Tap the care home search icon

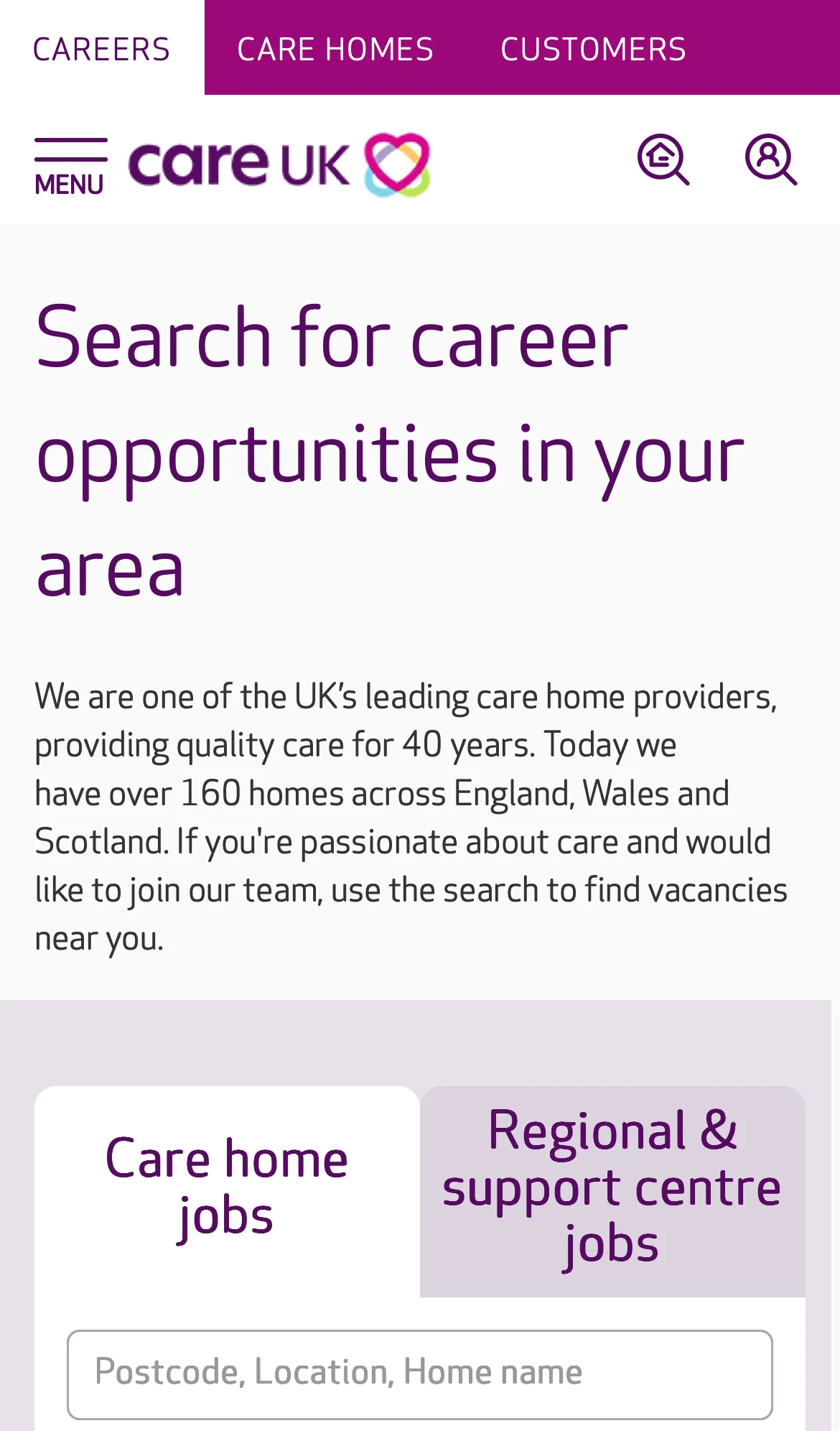[x=663, y=159]
